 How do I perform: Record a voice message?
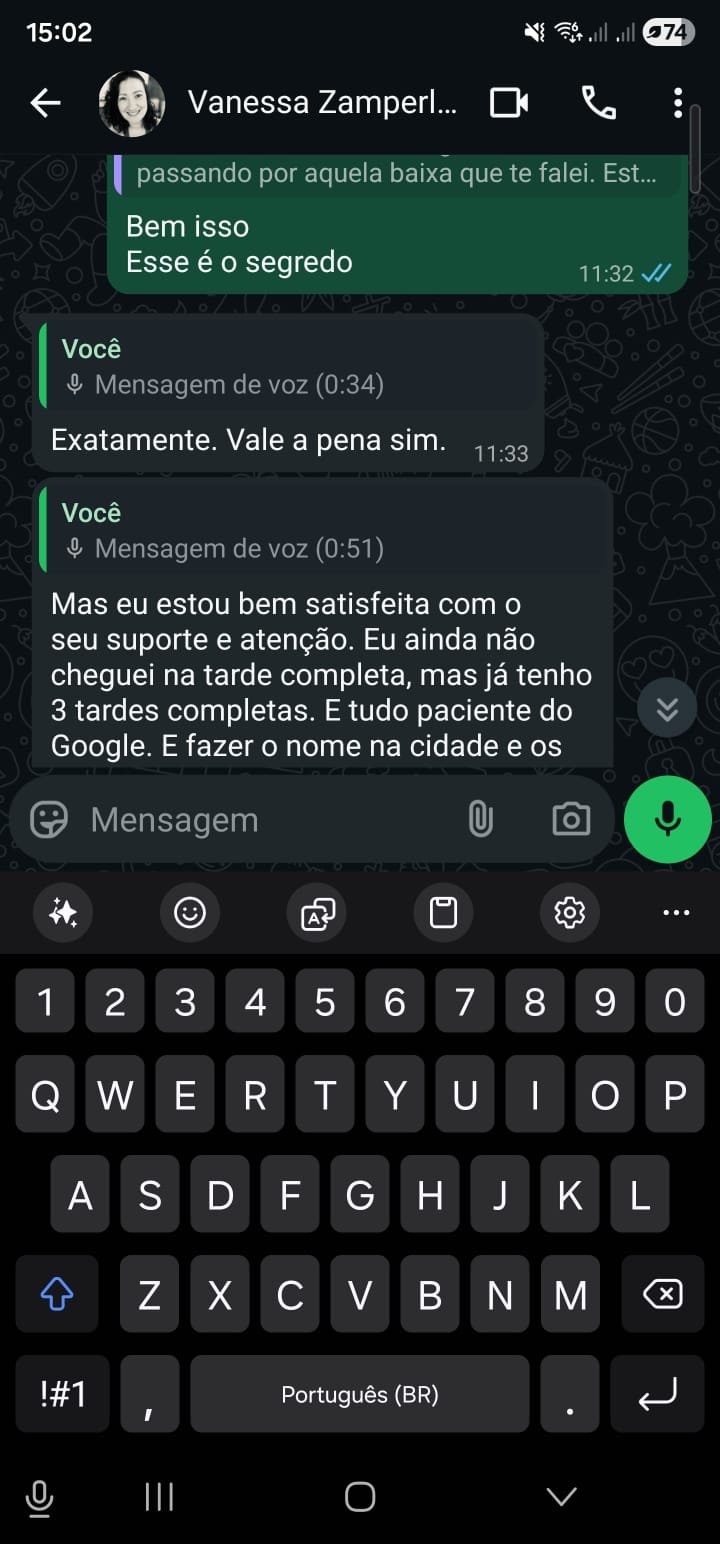667,820
